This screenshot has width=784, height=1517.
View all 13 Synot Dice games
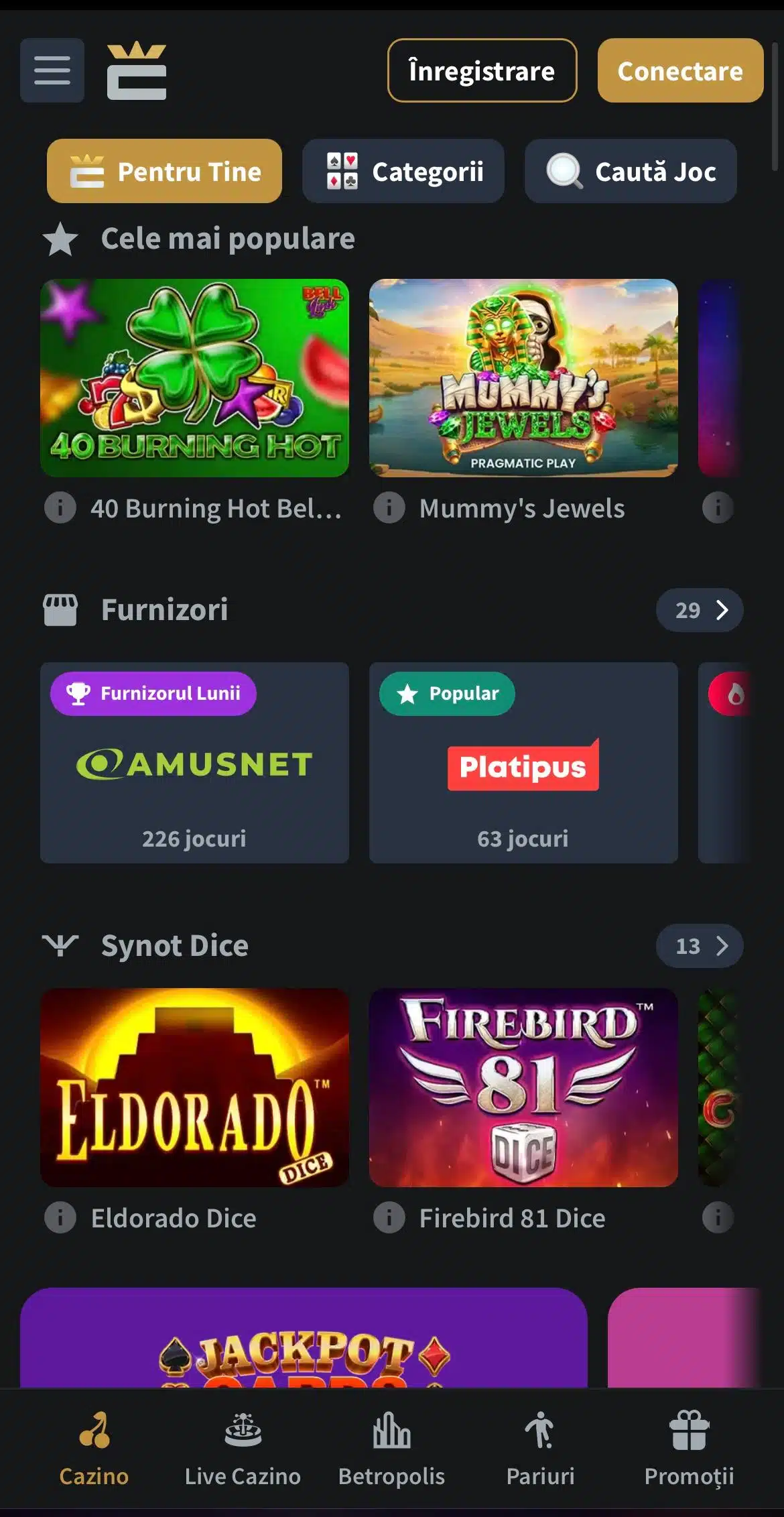[x=700, y=946]
